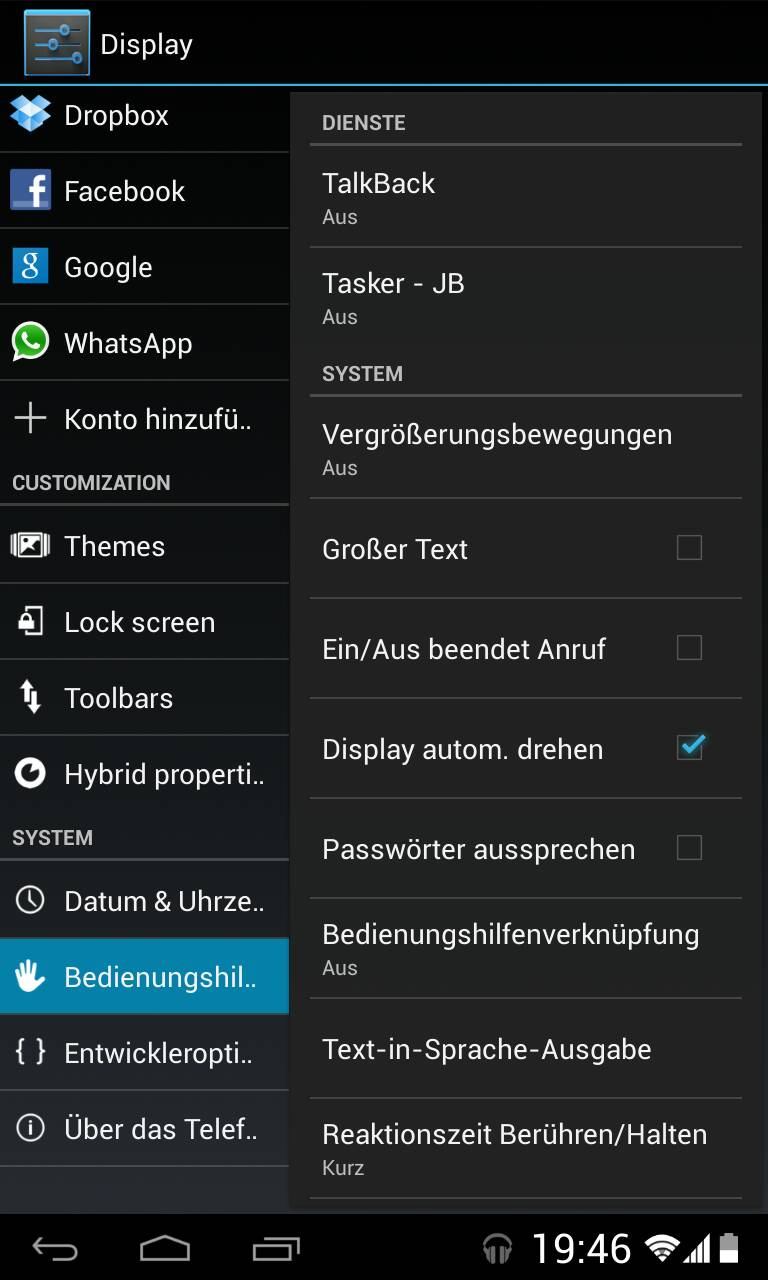
Task: Enable Passwörter aussprechen checkbox
Action: (689, 848)
